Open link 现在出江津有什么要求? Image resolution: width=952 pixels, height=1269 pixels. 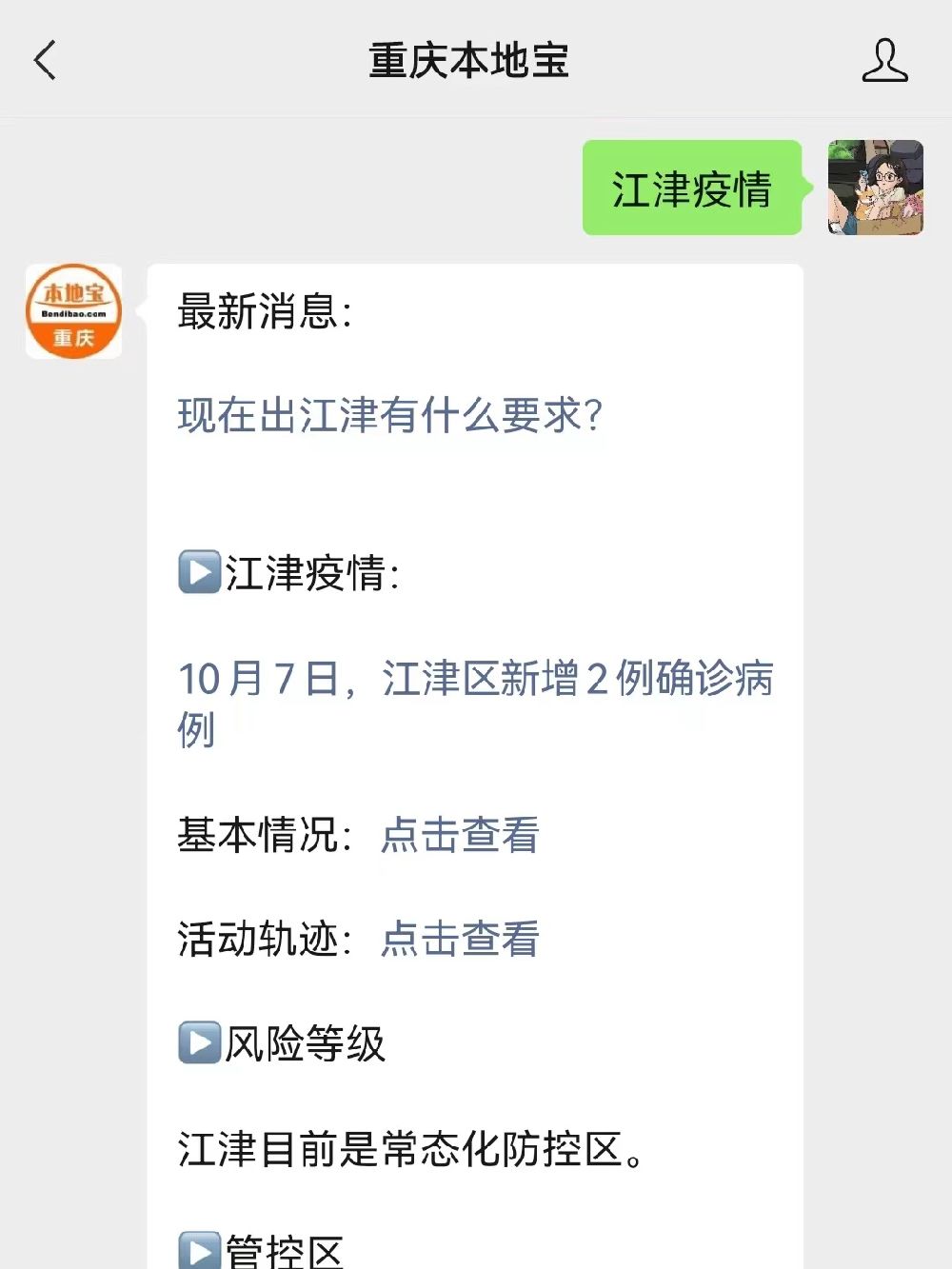click(389, 415)
